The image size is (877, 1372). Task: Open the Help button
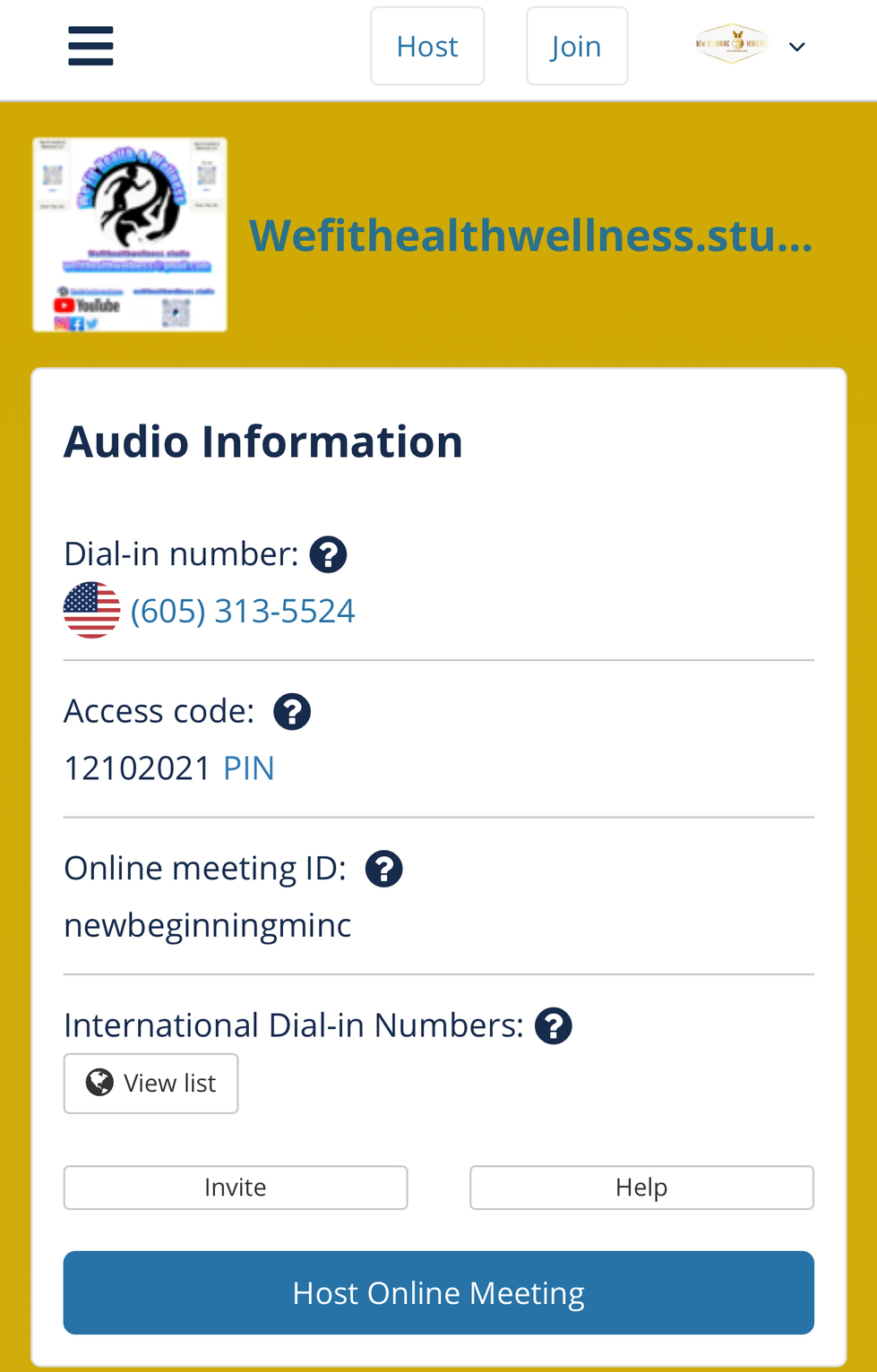[641, 1188]
